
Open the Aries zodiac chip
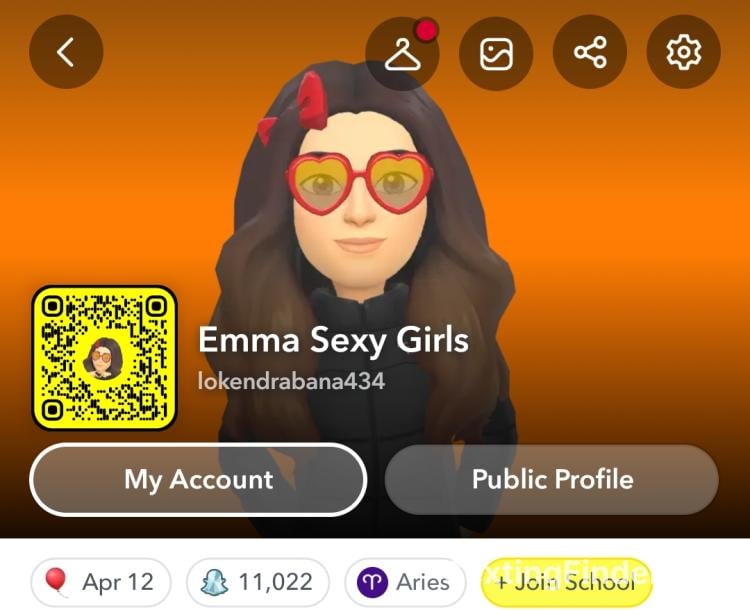click(x=405, y=582)
